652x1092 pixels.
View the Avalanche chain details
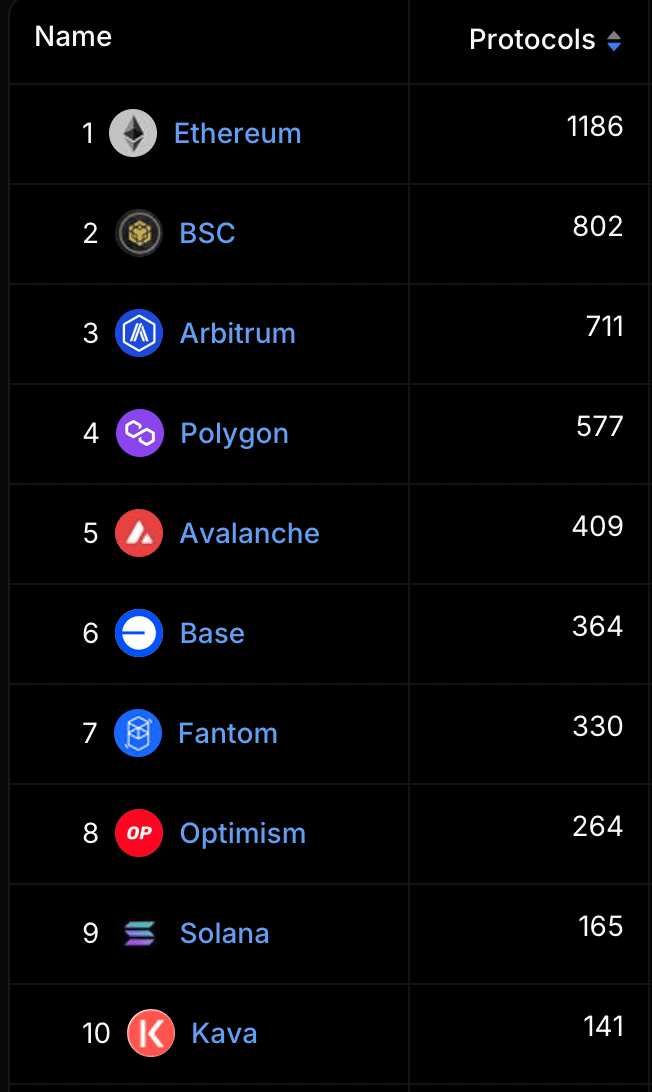click(x=249, y=533)
